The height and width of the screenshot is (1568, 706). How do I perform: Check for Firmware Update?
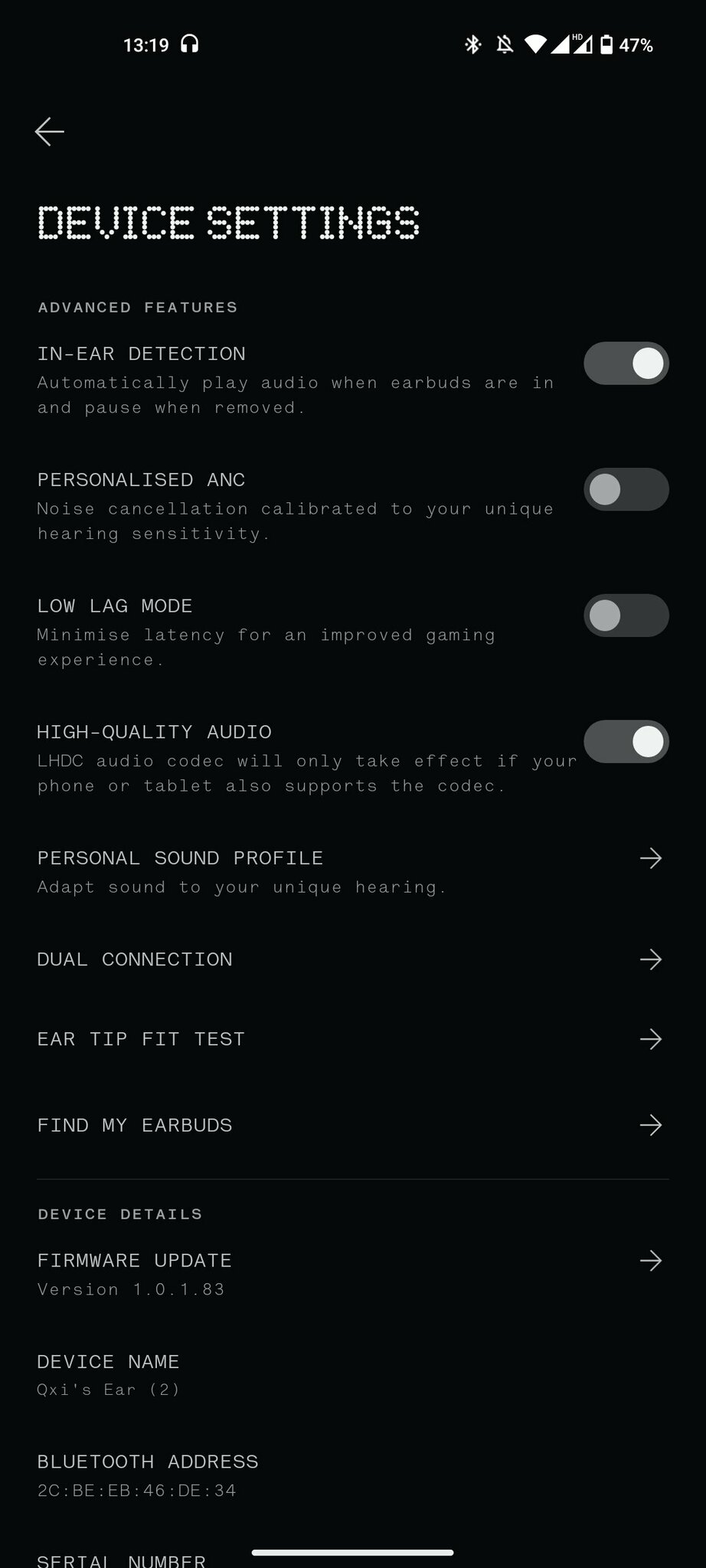click(x=353, y=1274)
